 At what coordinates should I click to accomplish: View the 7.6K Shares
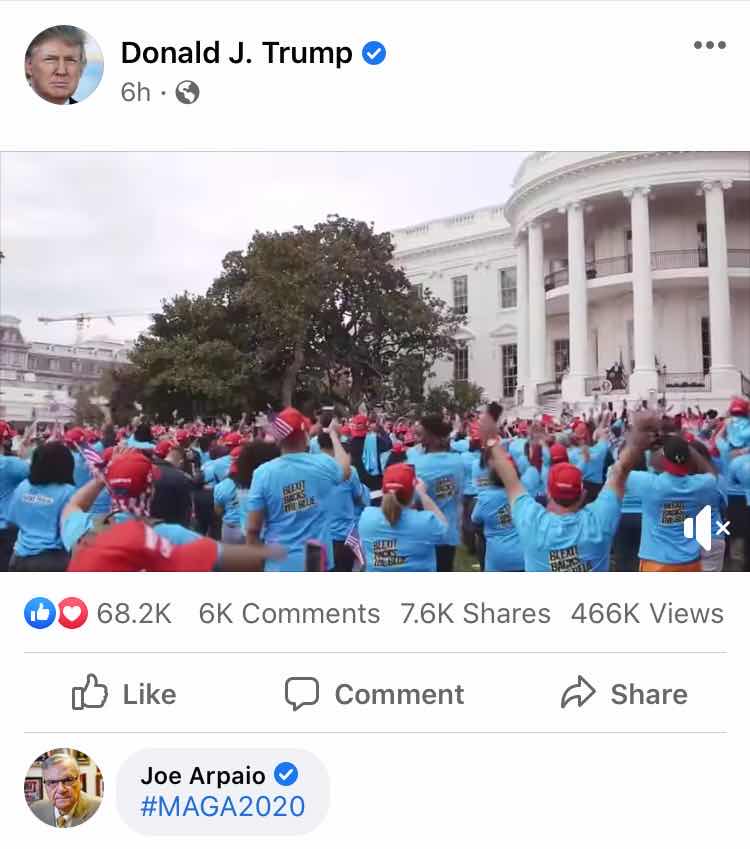(x=475, y=613)
